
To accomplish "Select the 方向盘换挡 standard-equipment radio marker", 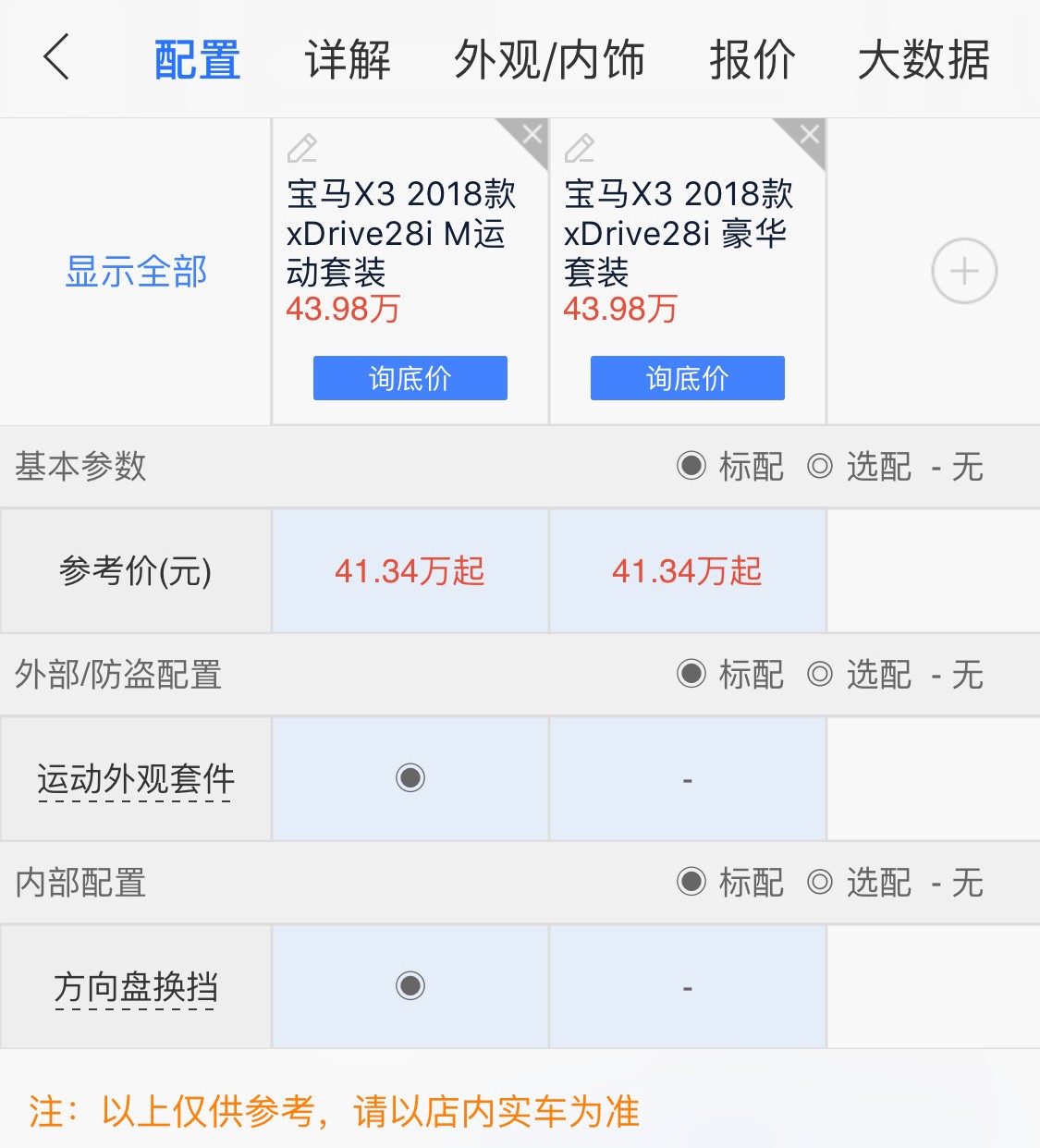I will pos(410,987).
